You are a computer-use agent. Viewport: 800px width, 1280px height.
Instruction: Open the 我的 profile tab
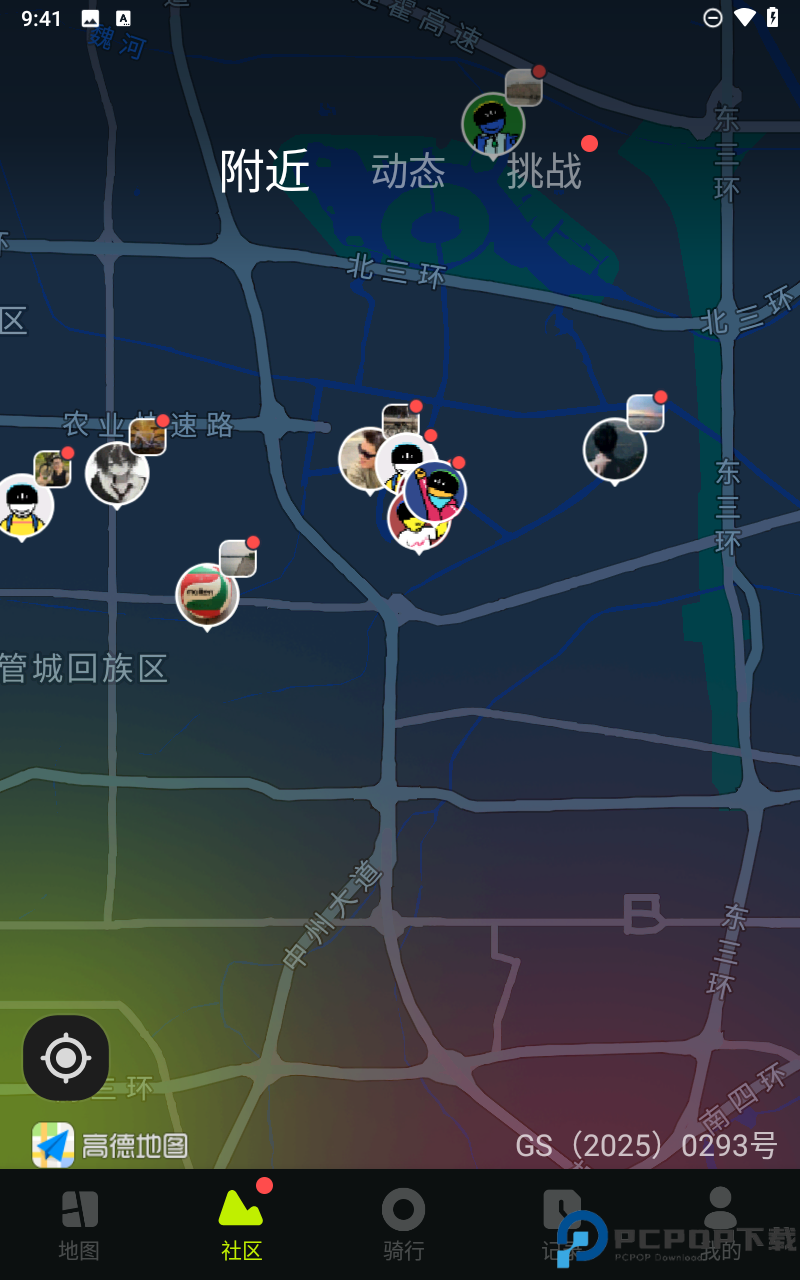pyautogui.click(x=720, y=1224)
